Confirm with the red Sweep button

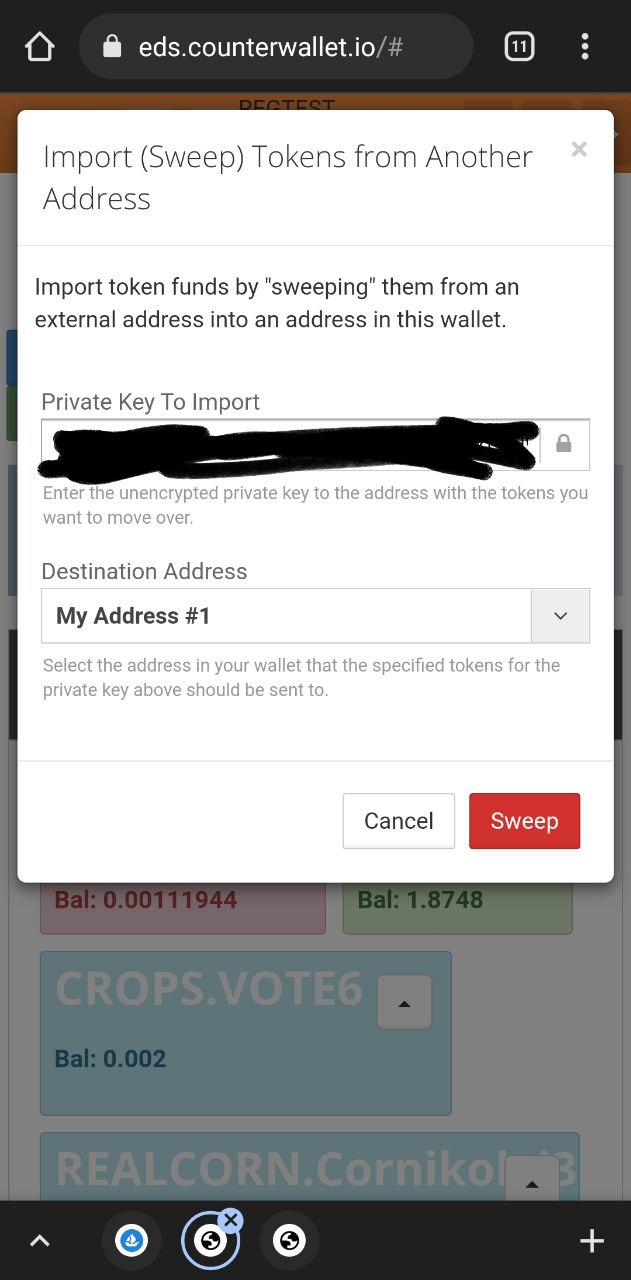tap(524, 821)
